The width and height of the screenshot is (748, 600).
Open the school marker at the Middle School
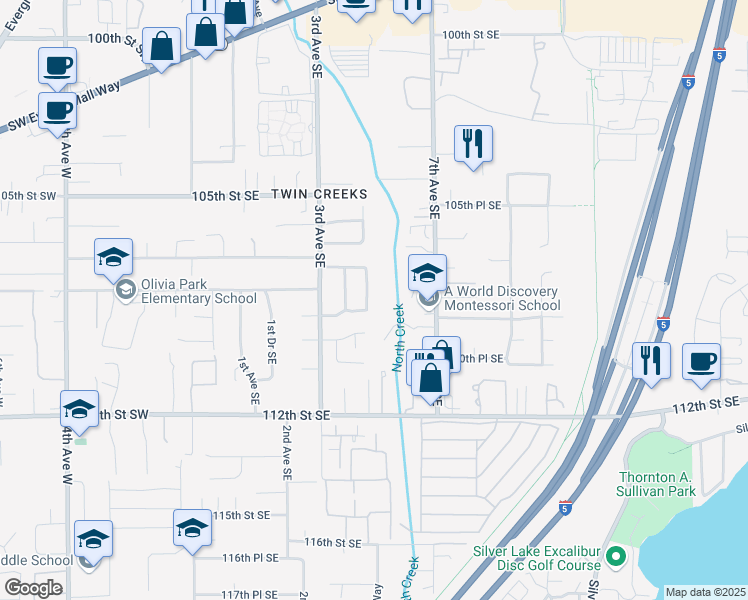tap(94, 540)
